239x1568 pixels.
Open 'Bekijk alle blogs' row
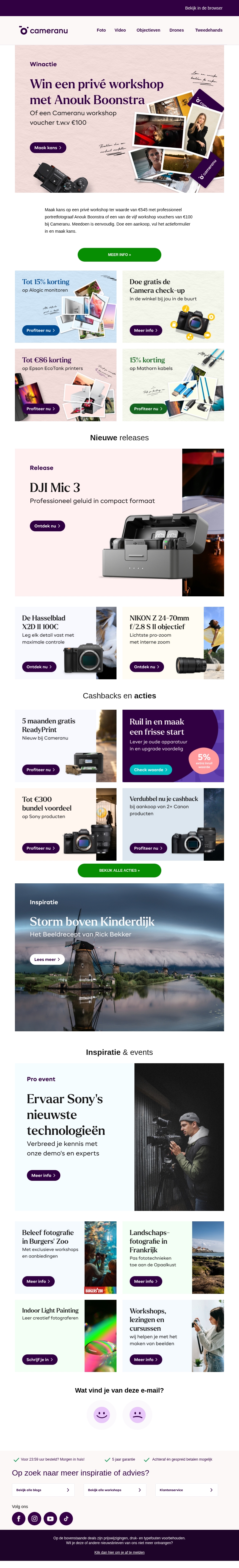pos(43,1490)
